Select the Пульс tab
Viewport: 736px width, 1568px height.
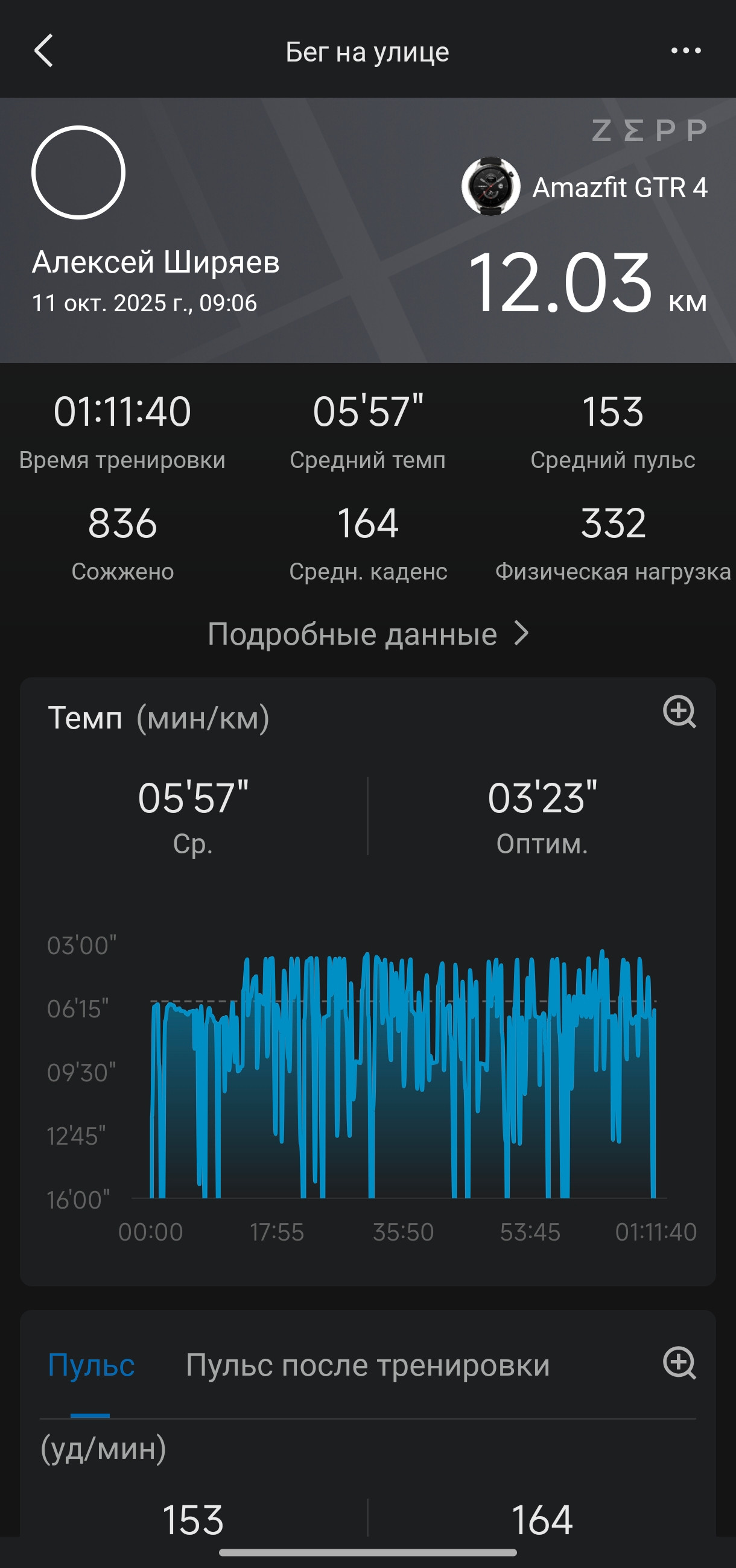pos(91,1365)
